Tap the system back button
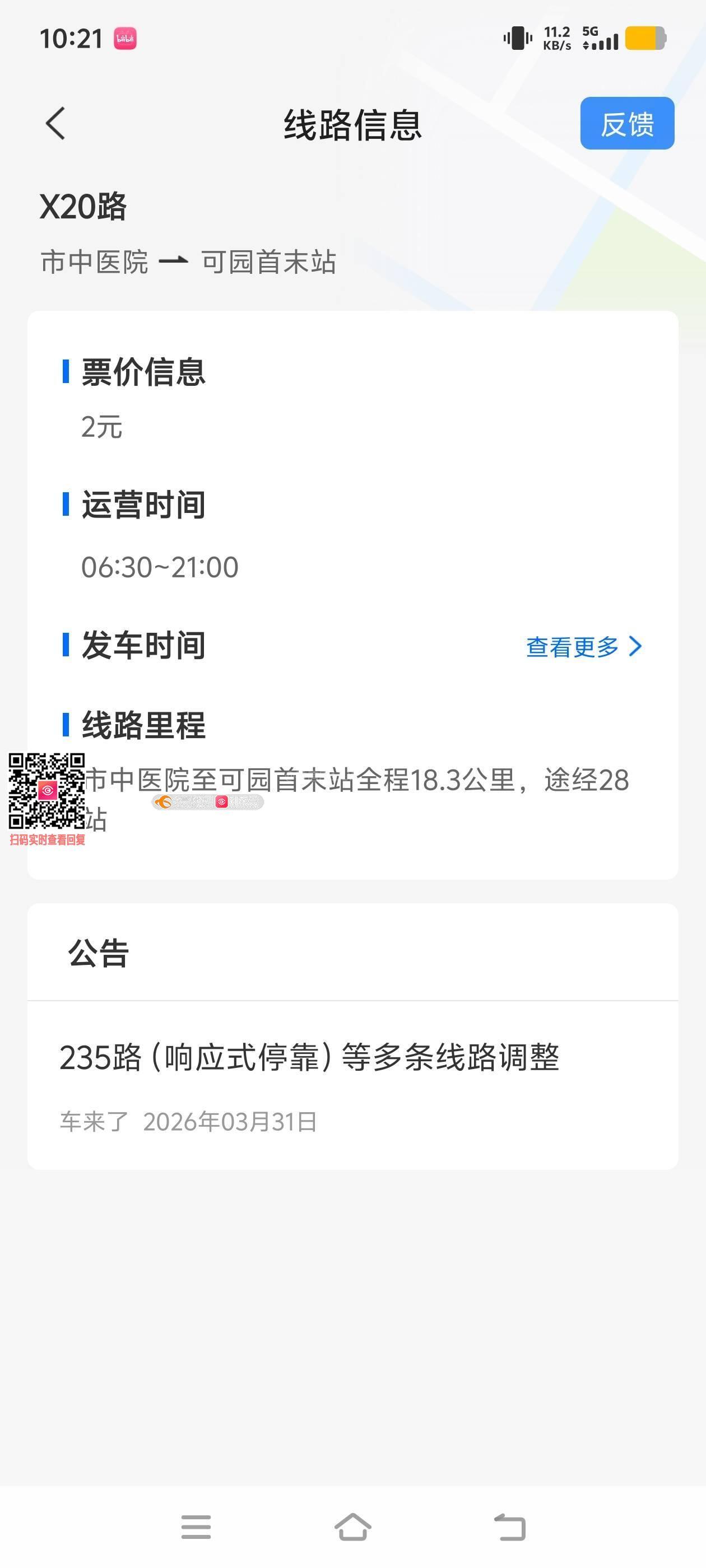Image resolution: width=706 pixels, height=1568 pixels. 510,1527
